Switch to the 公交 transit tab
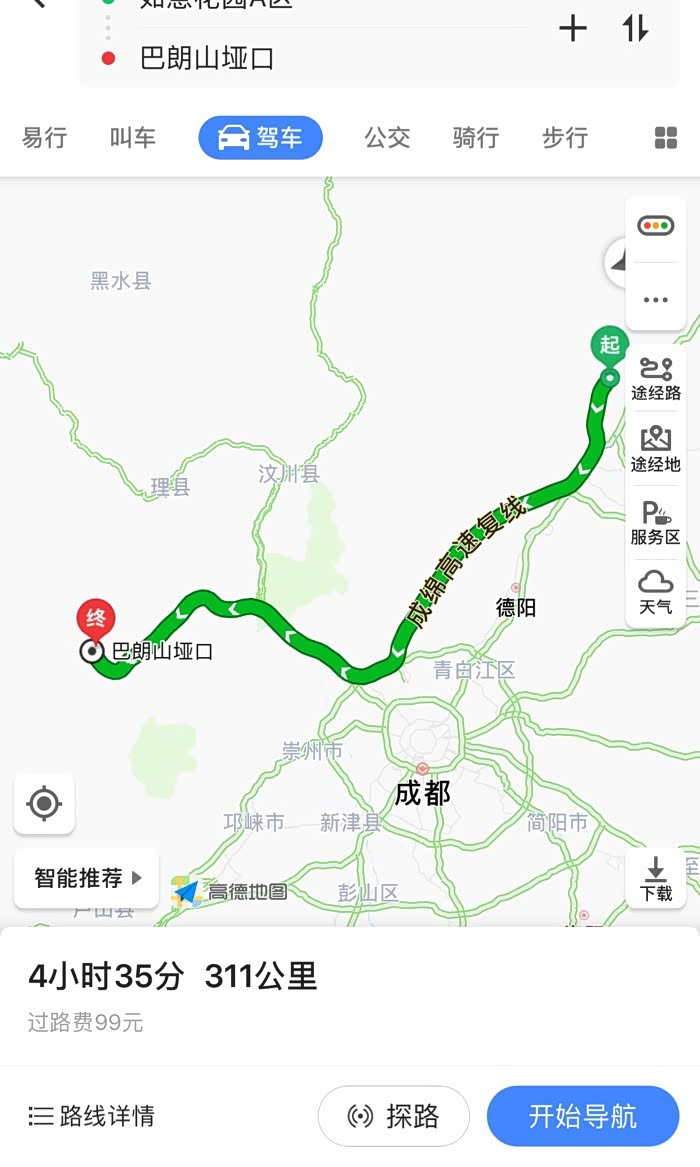The width and height of the screenshot is (700, 1167). (x=387, y=138)
